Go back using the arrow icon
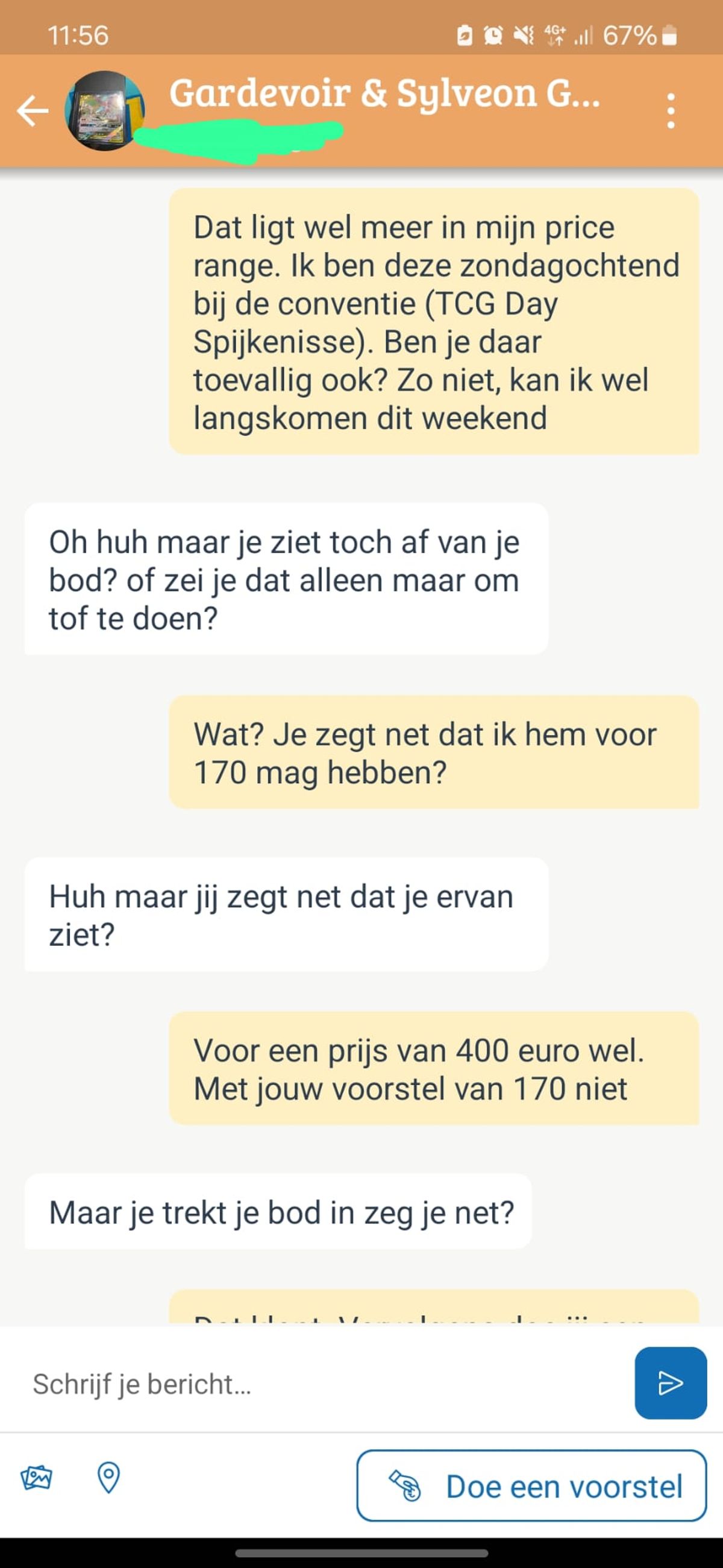 pos(33,111)
